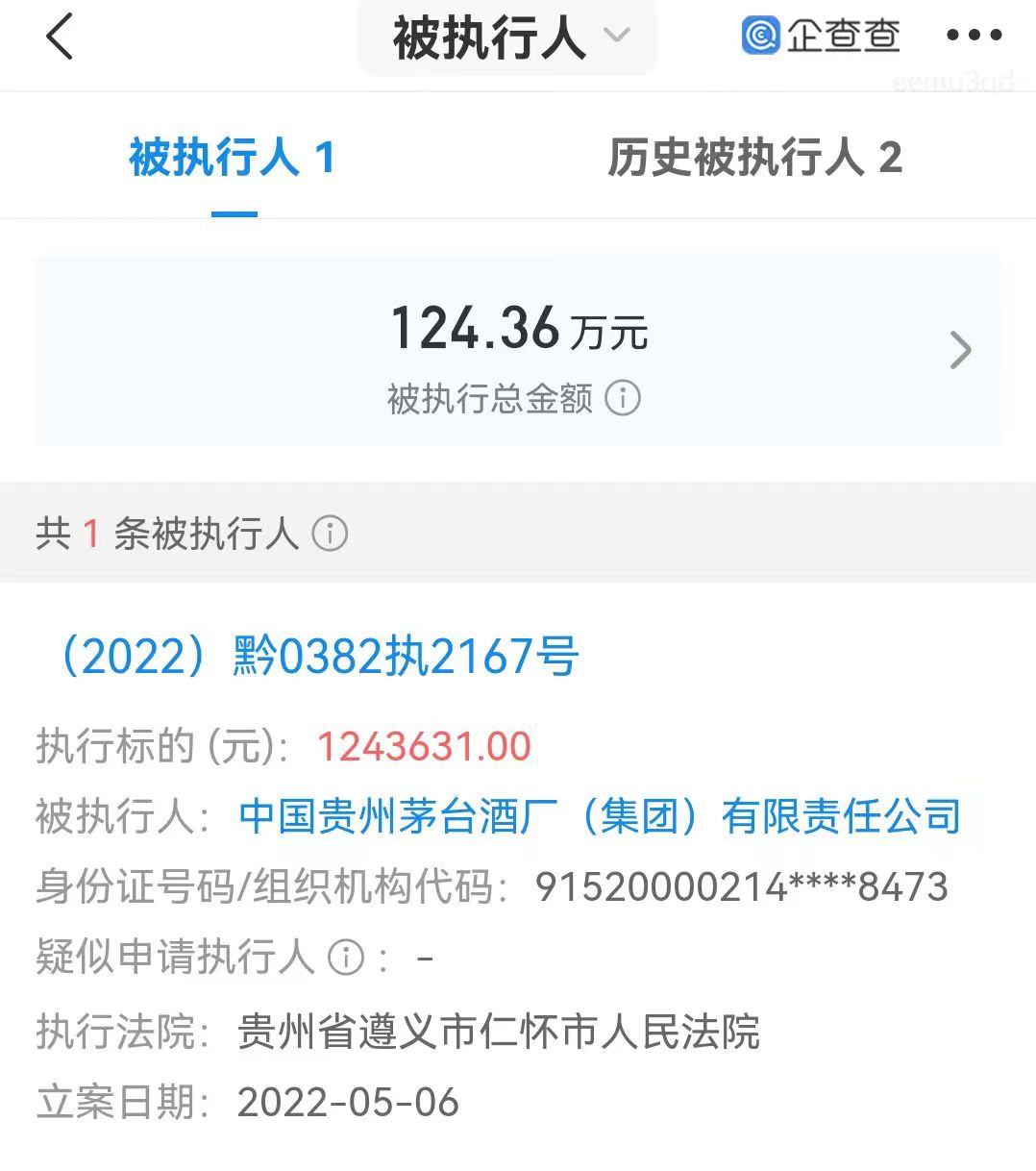Show info about 疑似申请执行人

345,958
